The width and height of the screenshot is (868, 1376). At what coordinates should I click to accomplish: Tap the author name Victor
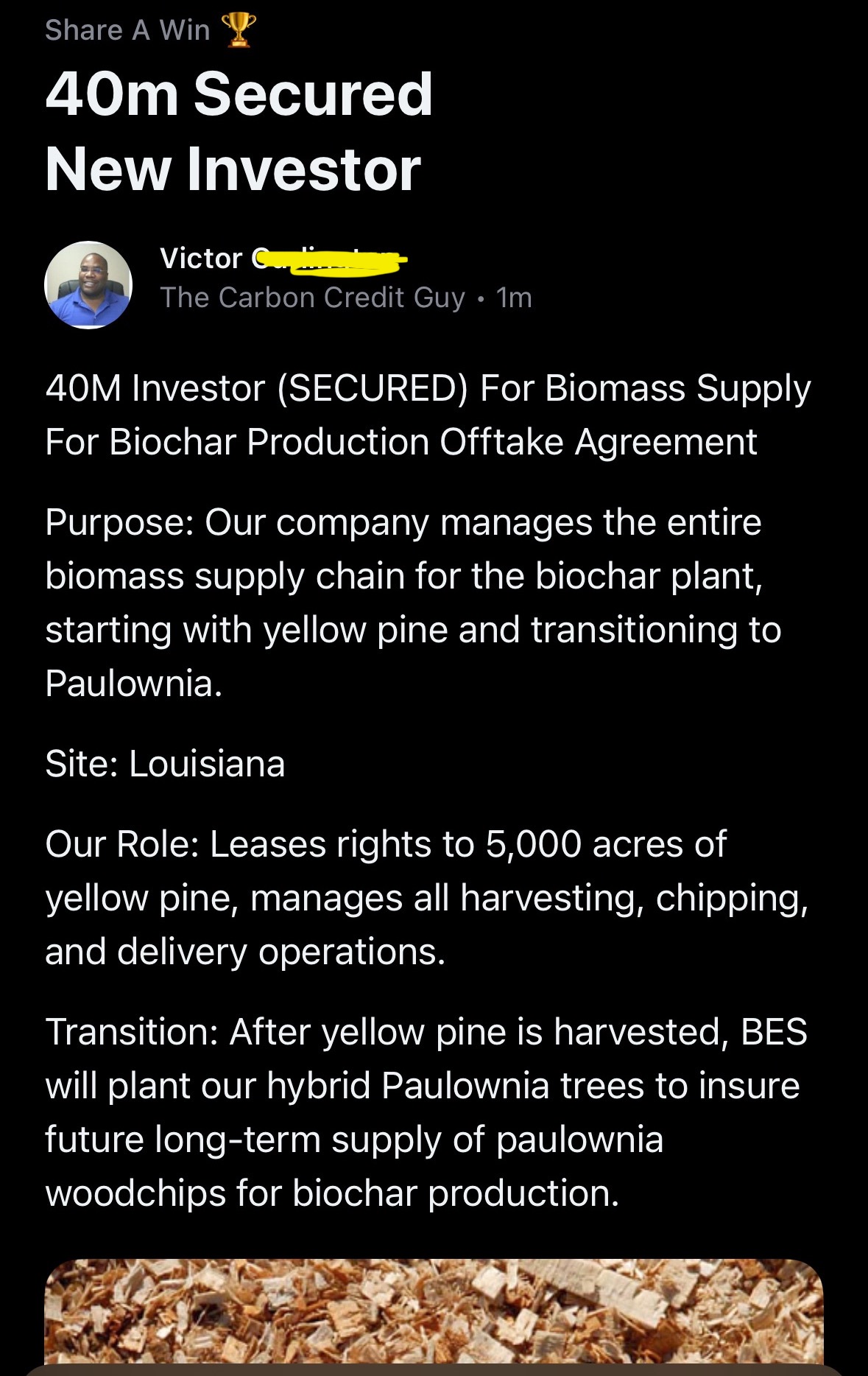click(x=201, y=259)
